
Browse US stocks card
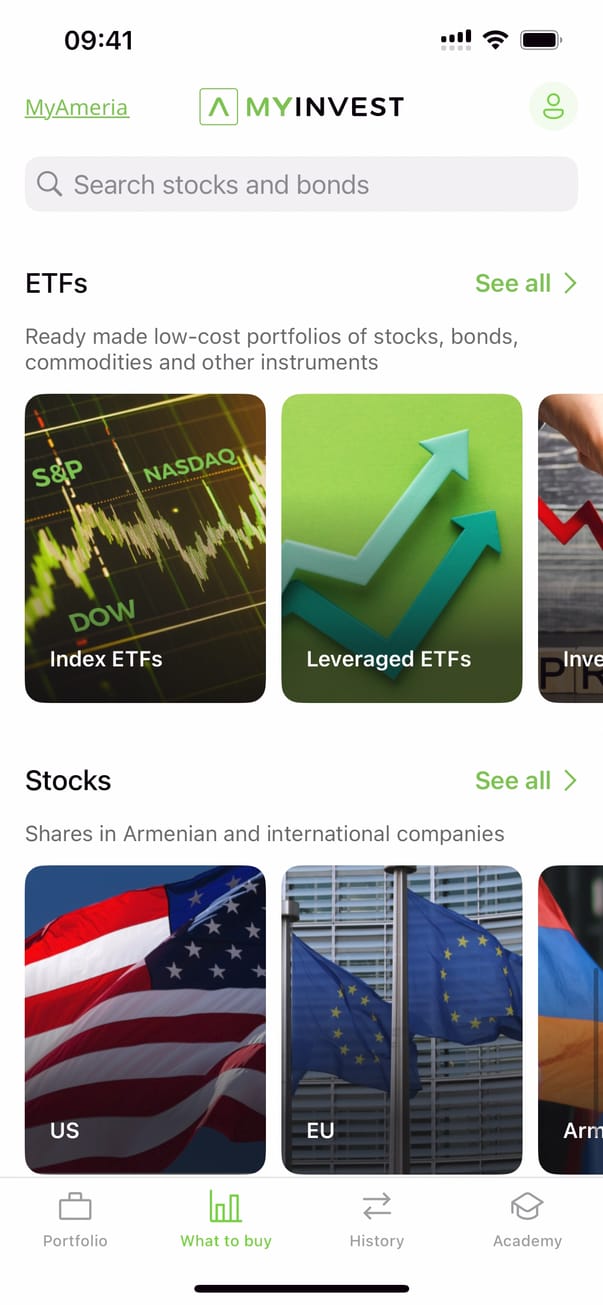tap(145, 1018)
